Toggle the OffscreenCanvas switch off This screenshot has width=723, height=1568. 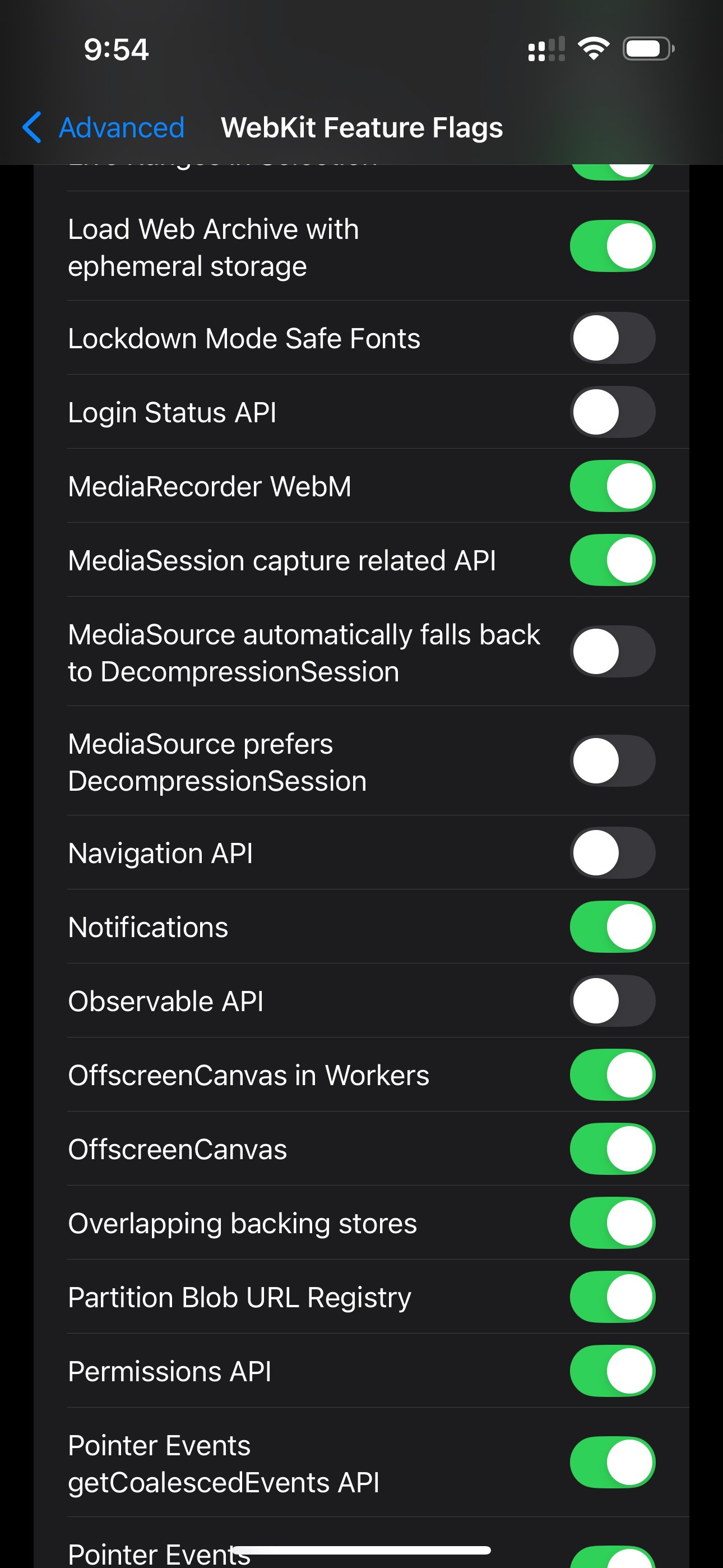[612, 1149]
